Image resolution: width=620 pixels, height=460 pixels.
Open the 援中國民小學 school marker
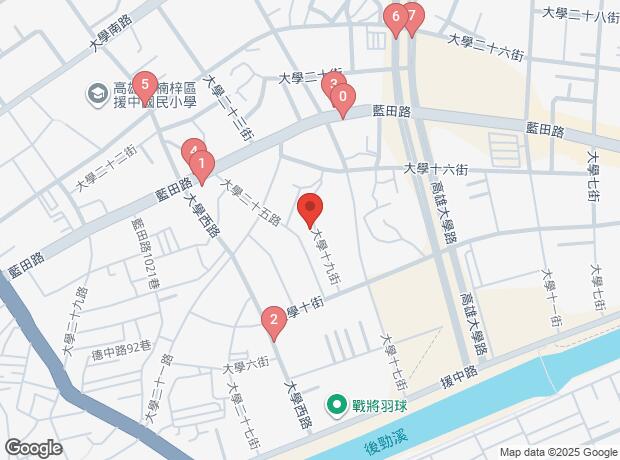[97, 93]
